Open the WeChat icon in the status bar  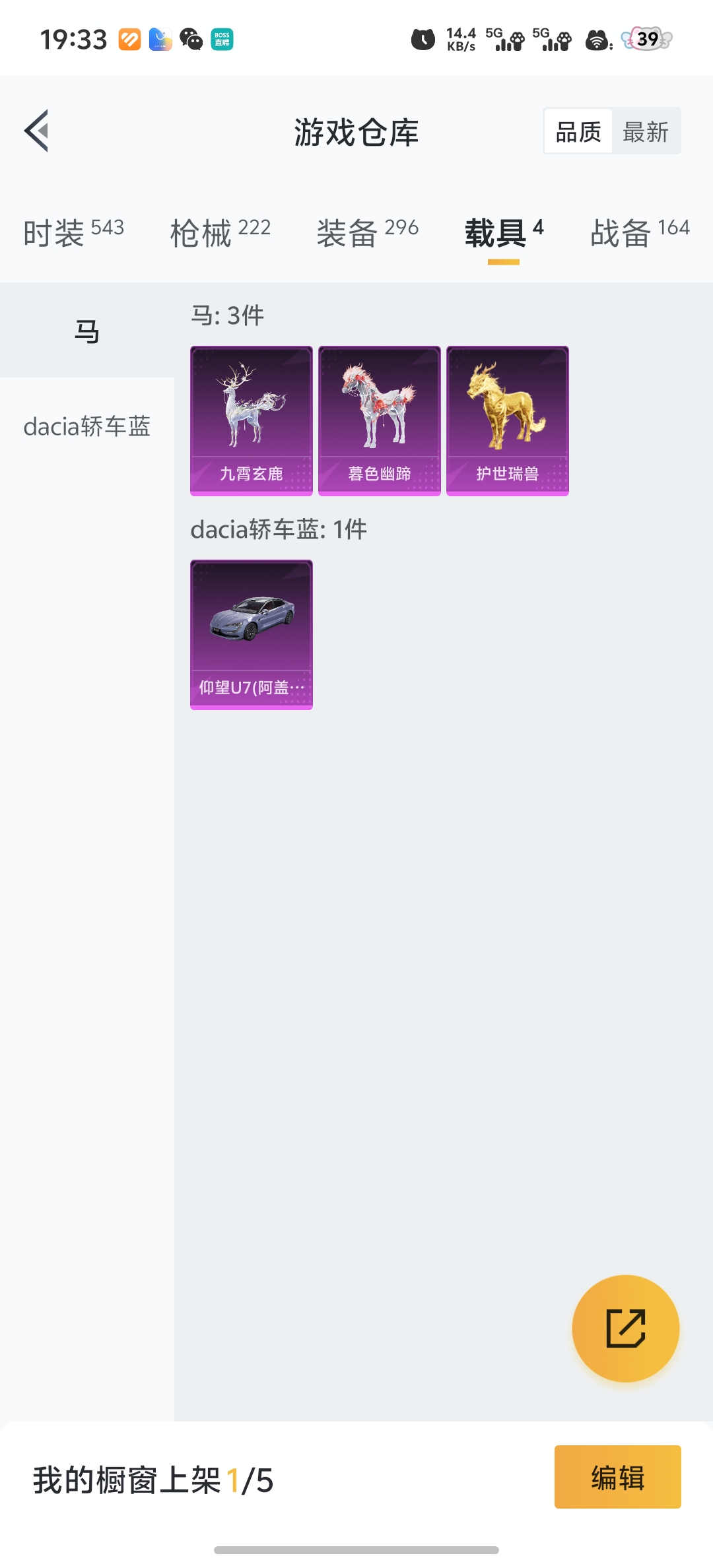[191, 40]
